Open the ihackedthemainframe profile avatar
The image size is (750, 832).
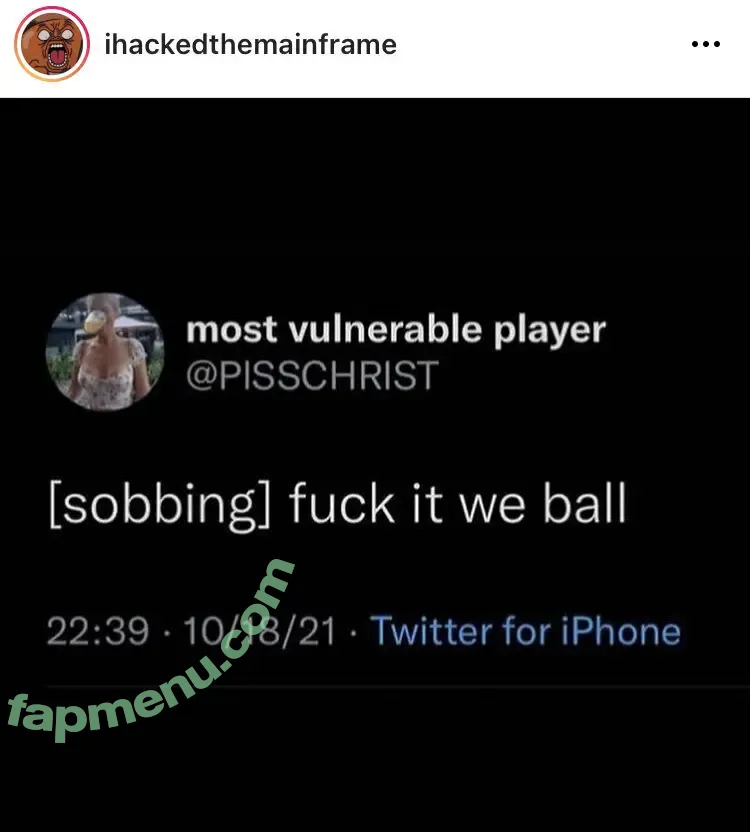click(x=52, y=46)
